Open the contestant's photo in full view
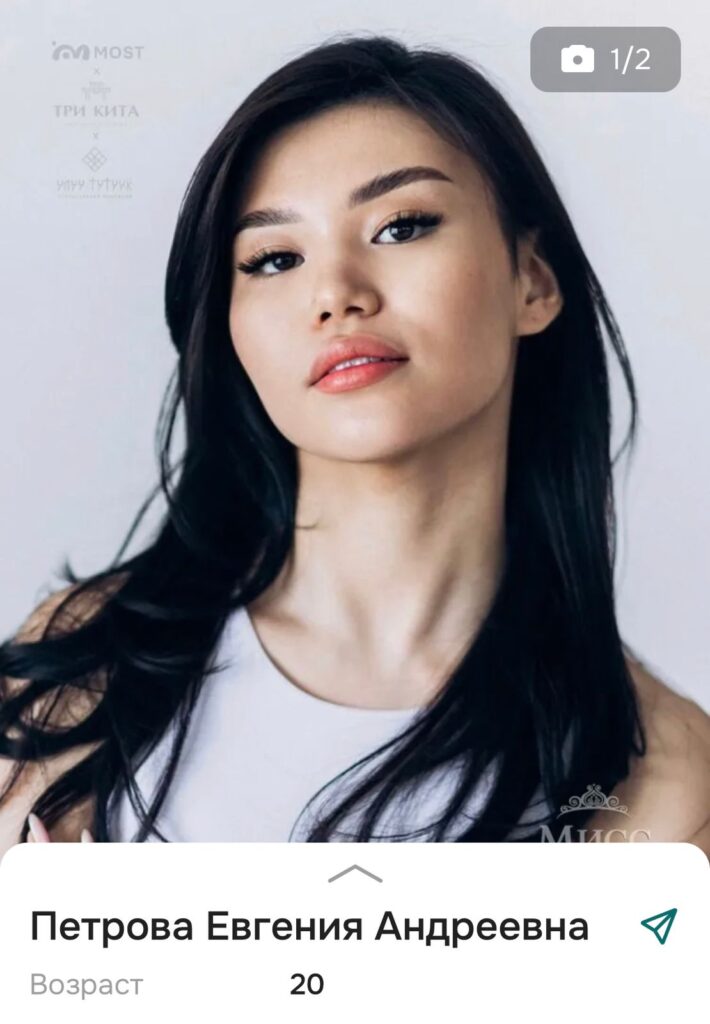 click(355, 420)
